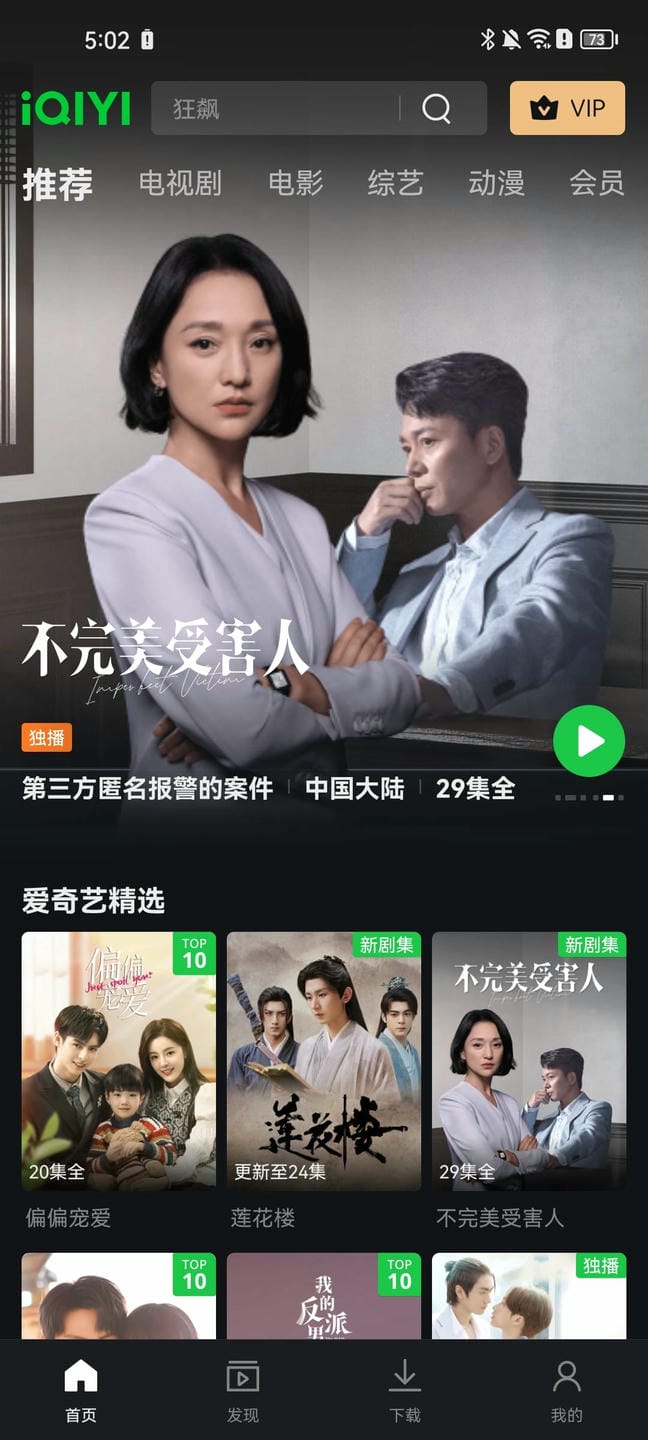Switch to the 电影 tab
The image size is (648, 1440).
click(x=295, y=183)
